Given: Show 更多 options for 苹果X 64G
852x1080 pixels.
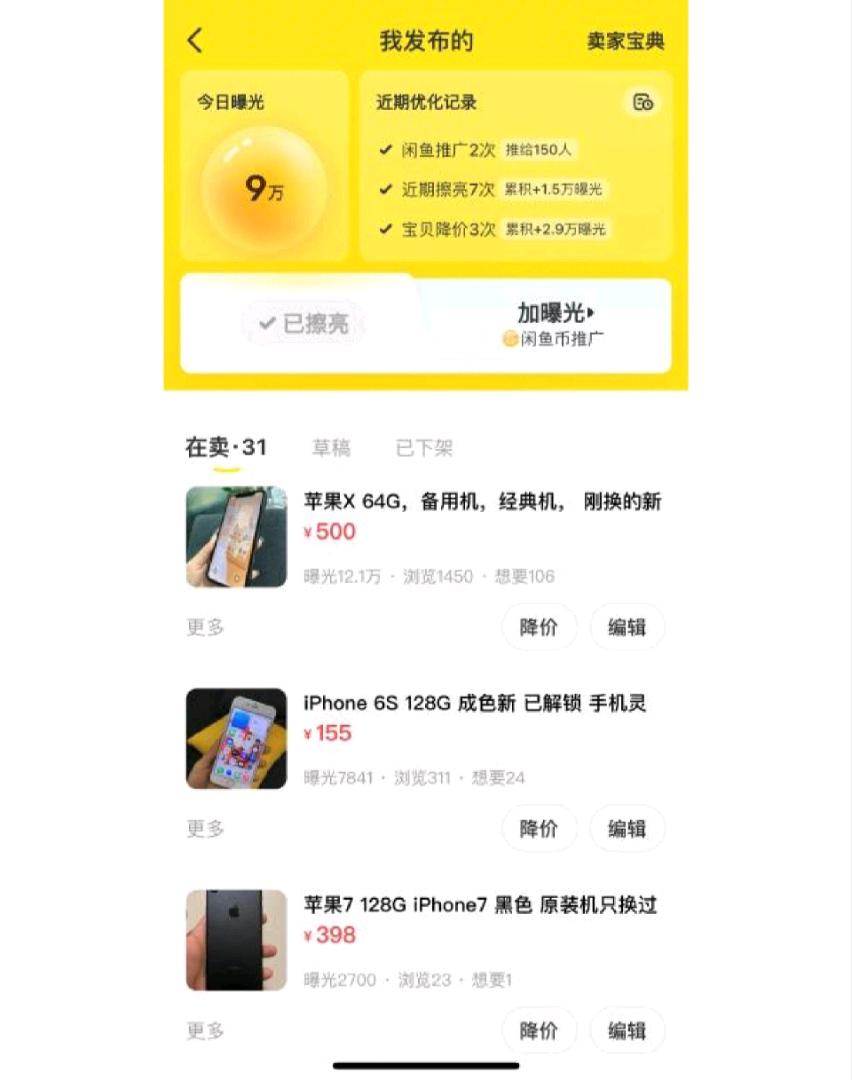Looking at the screenshot, I should (205, 627).
